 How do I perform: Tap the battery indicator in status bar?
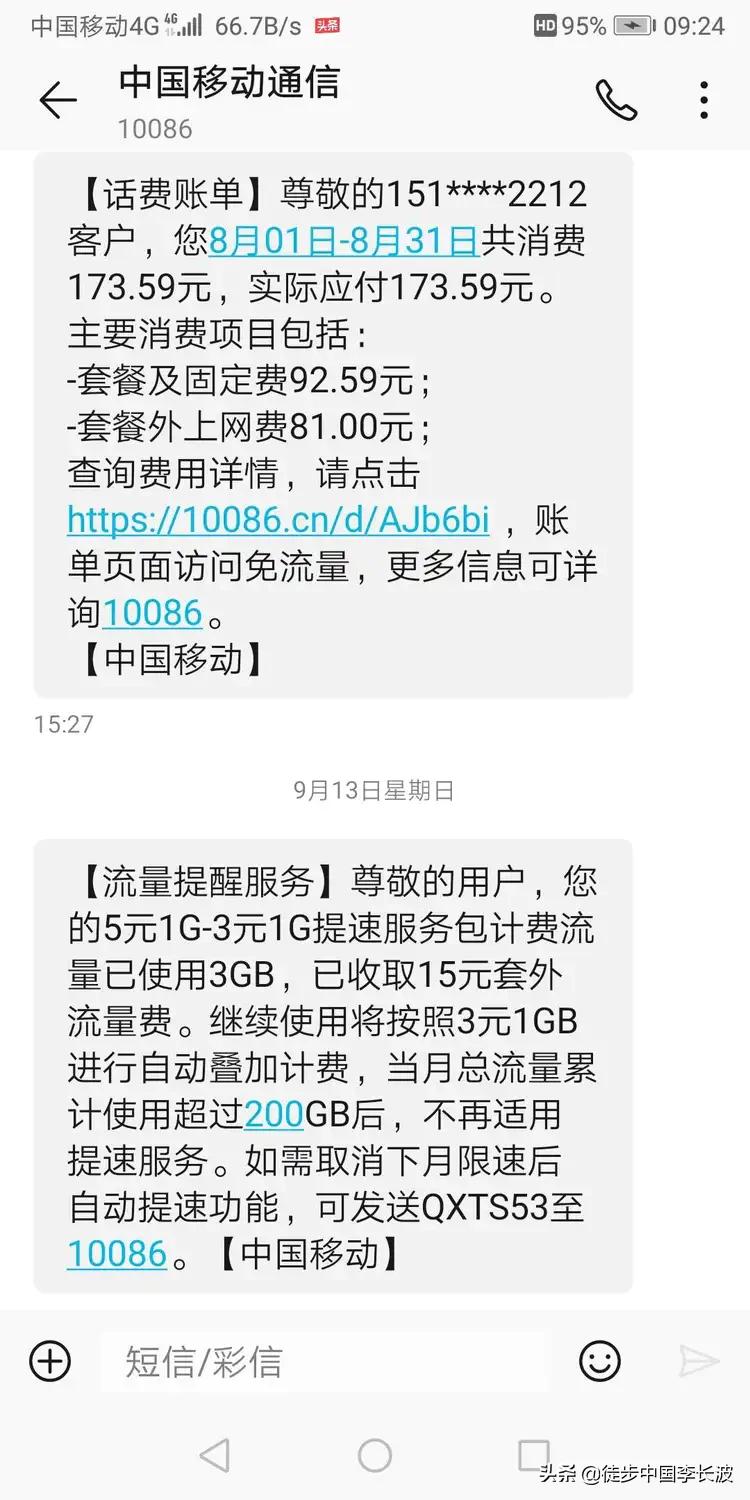(631, 24)
